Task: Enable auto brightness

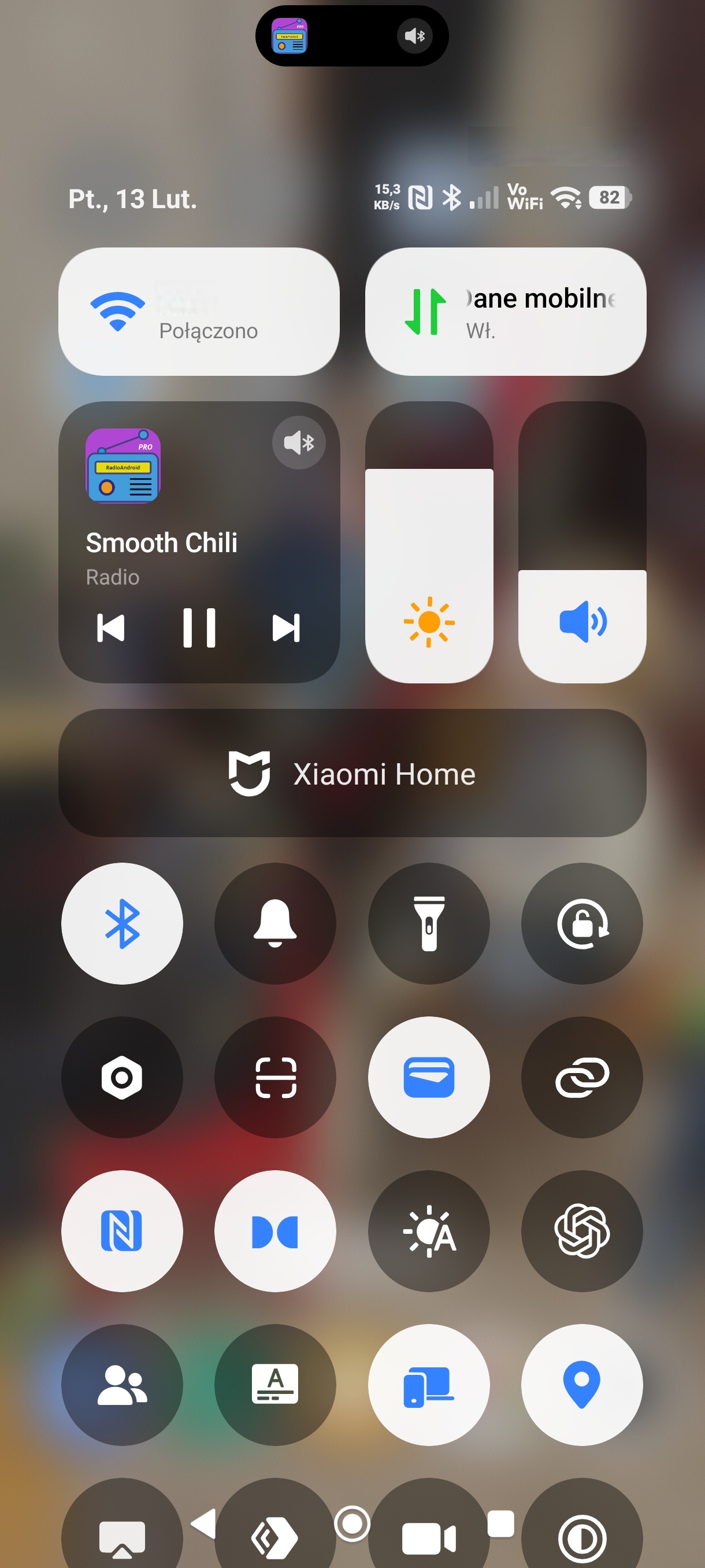Action: (x=429, y=1231)
